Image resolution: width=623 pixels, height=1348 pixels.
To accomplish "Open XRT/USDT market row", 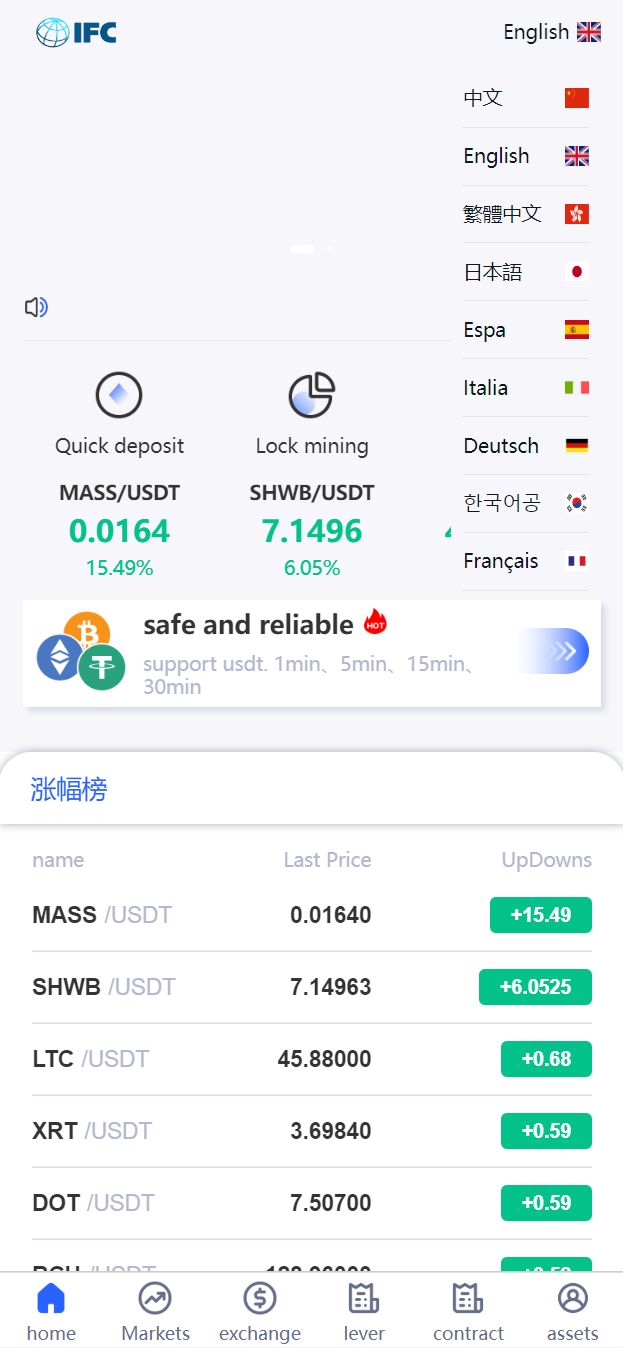I will pyautogui.click(x=311, y=1131).
